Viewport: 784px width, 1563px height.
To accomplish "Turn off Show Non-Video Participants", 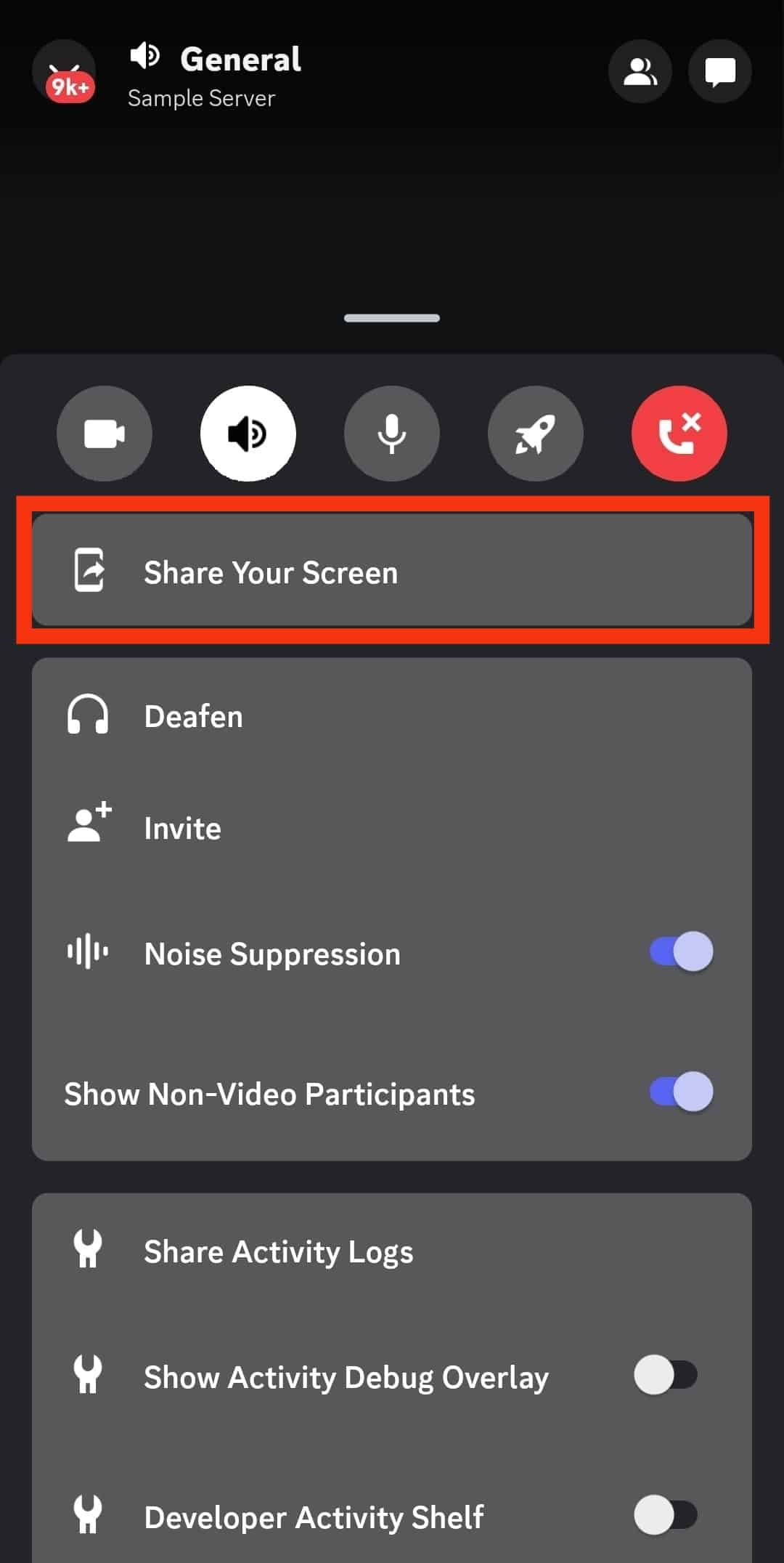I will 681,1092.
